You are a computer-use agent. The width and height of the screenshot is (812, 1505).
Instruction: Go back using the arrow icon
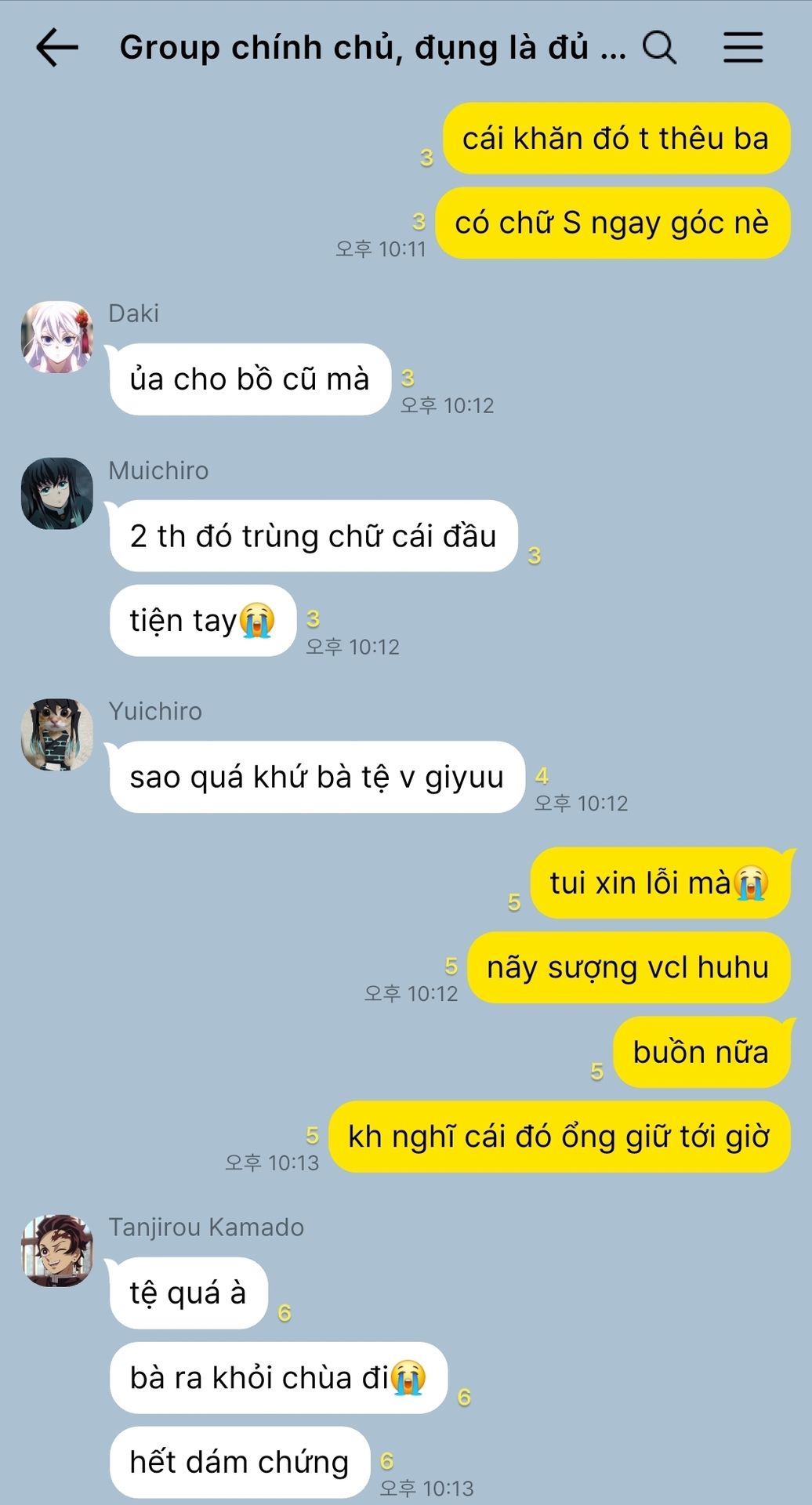pos(57,48)
